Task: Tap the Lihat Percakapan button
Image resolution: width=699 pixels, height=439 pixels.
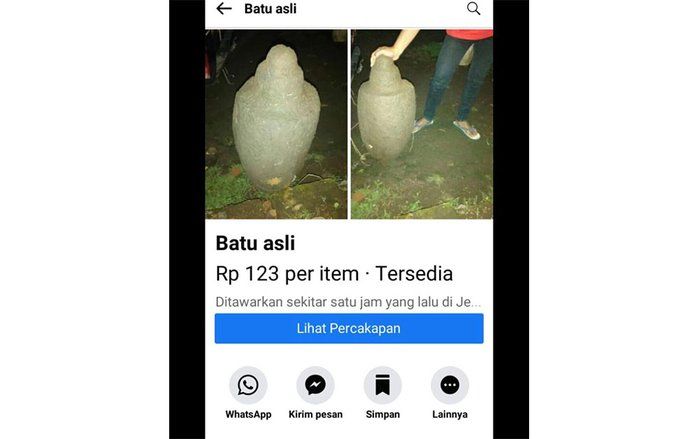Action: click(x=349, y=328)
